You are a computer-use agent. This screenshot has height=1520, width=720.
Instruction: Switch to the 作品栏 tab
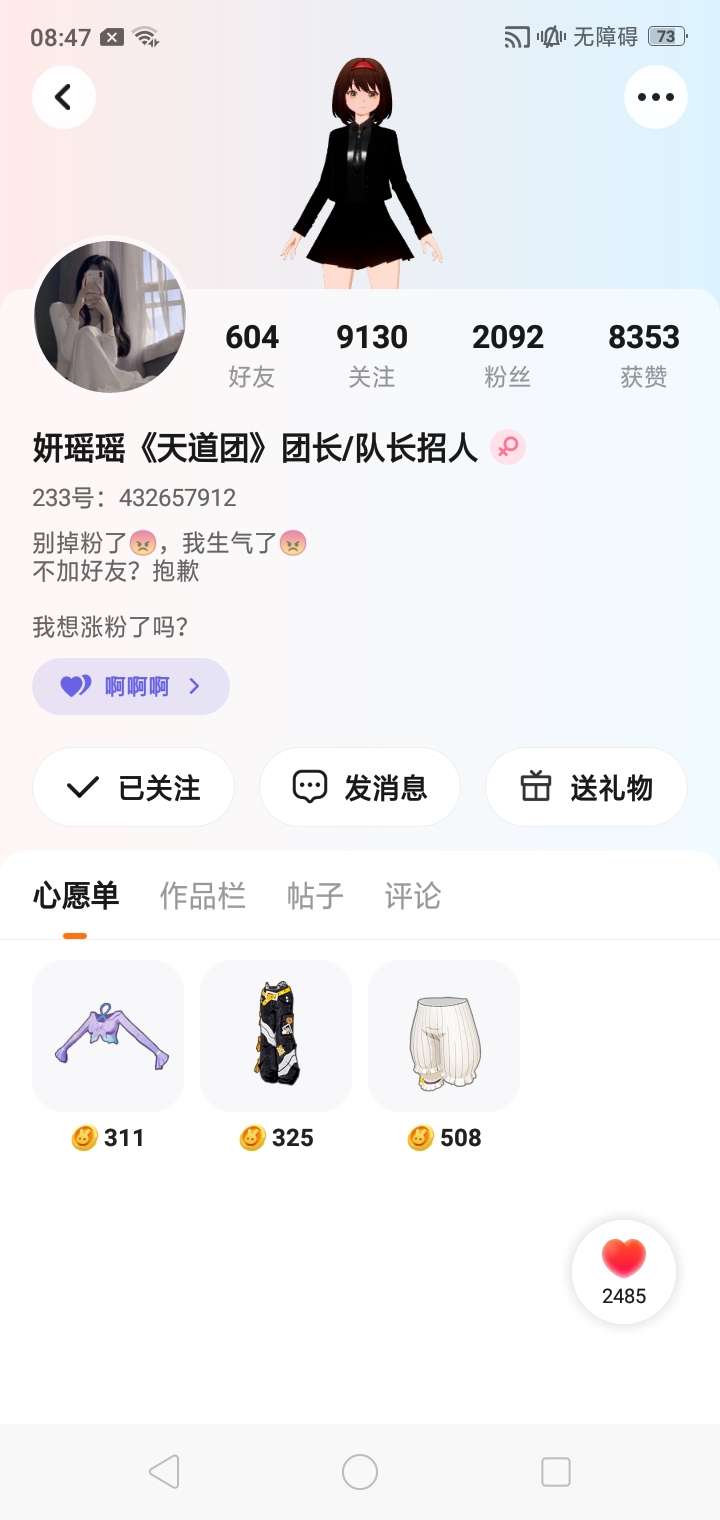tap(202, 896)
